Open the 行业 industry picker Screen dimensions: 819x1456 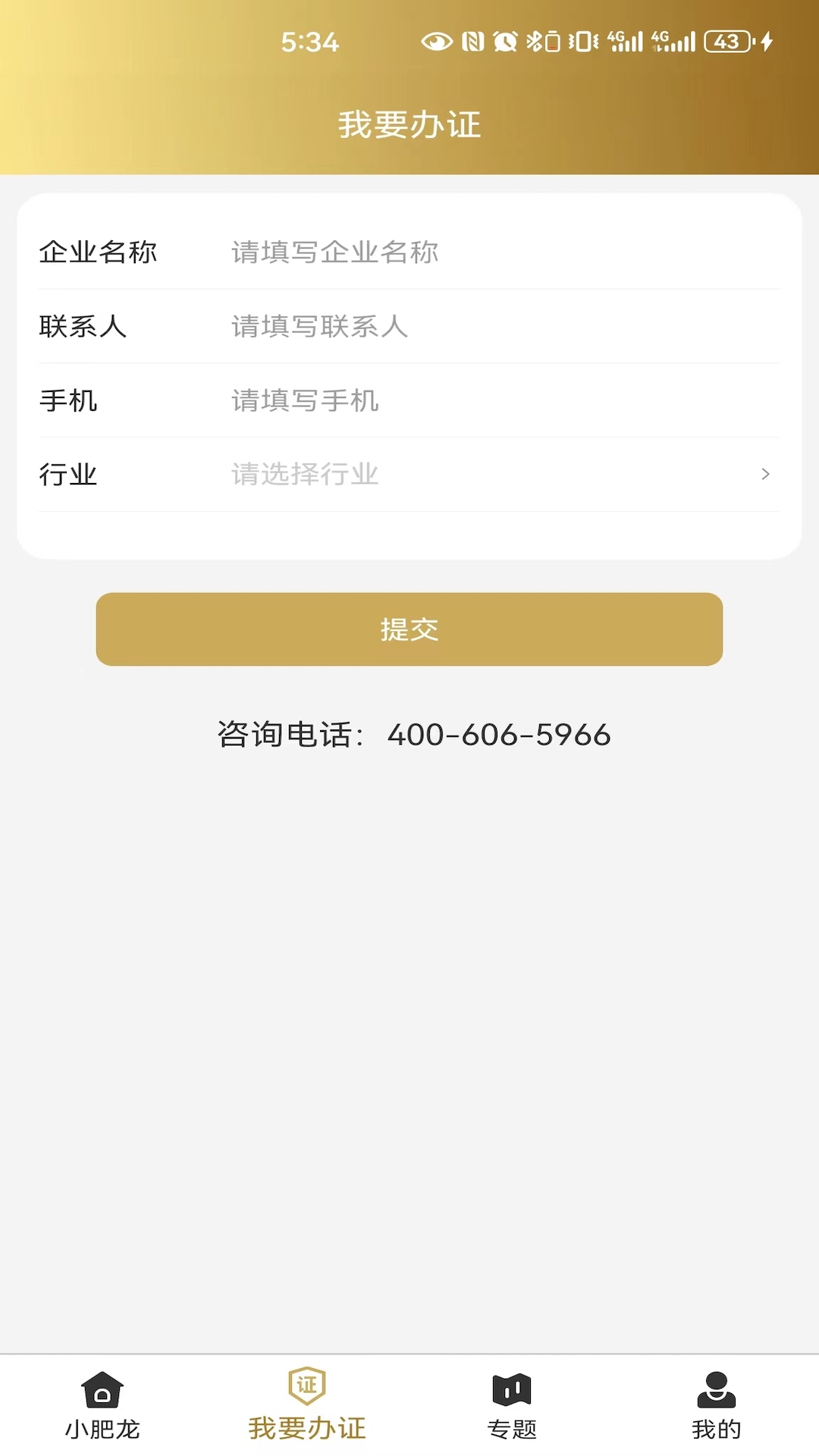tap(500, 475)
